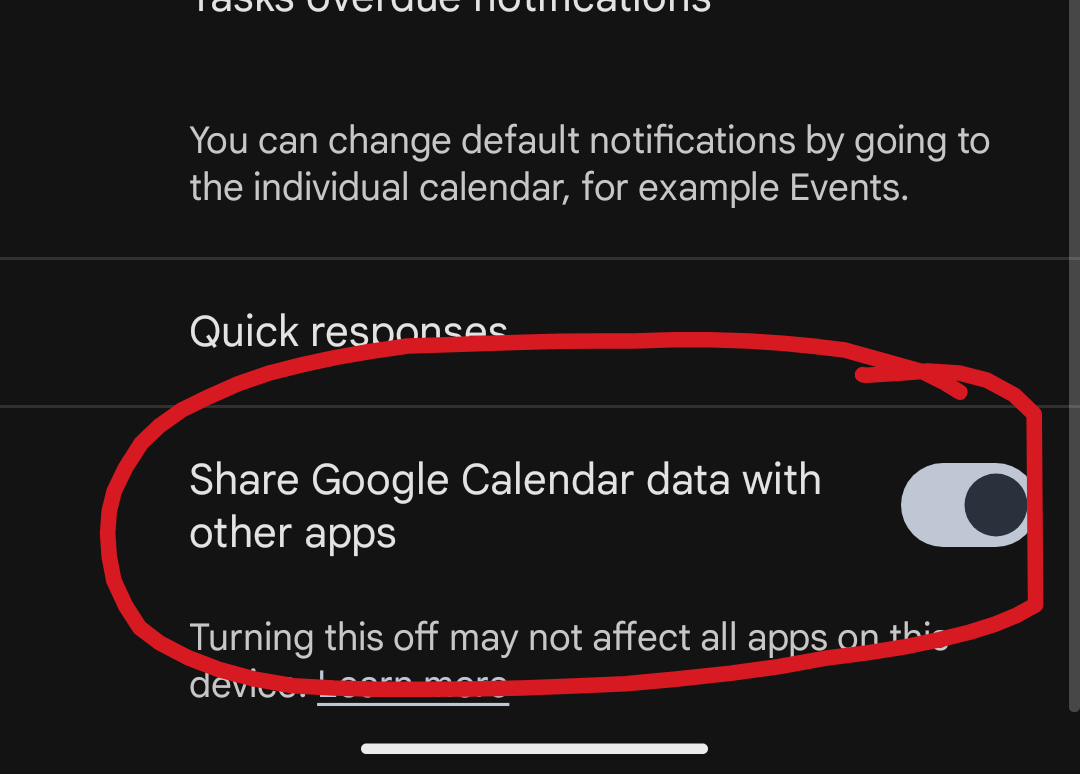Open the Learn more link

point(412,687)
